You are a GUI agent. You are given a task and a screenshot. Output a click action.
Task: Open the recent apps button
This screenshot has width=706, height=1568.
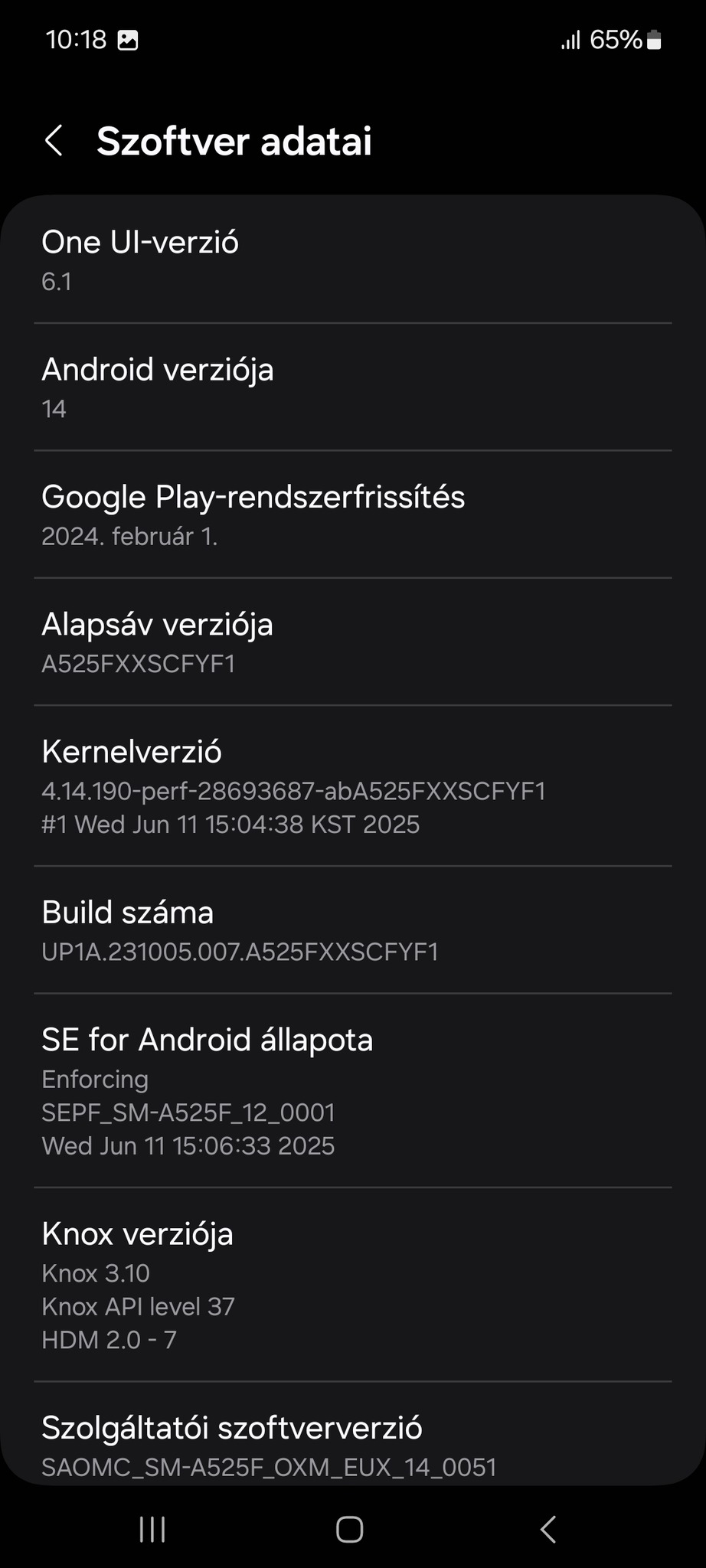(x=152, y=1529)
